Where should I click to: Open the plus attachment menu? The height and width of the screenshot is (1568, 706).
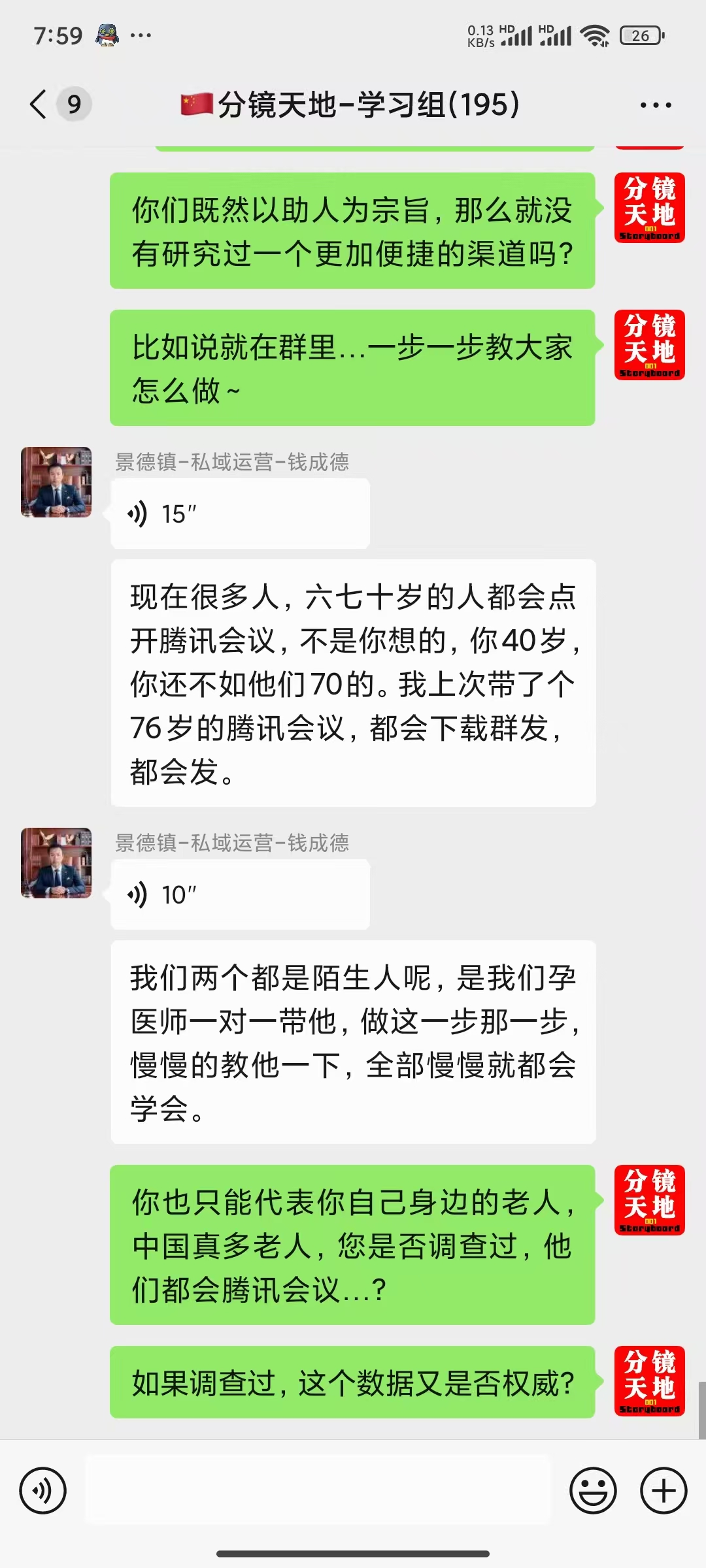663,1491
